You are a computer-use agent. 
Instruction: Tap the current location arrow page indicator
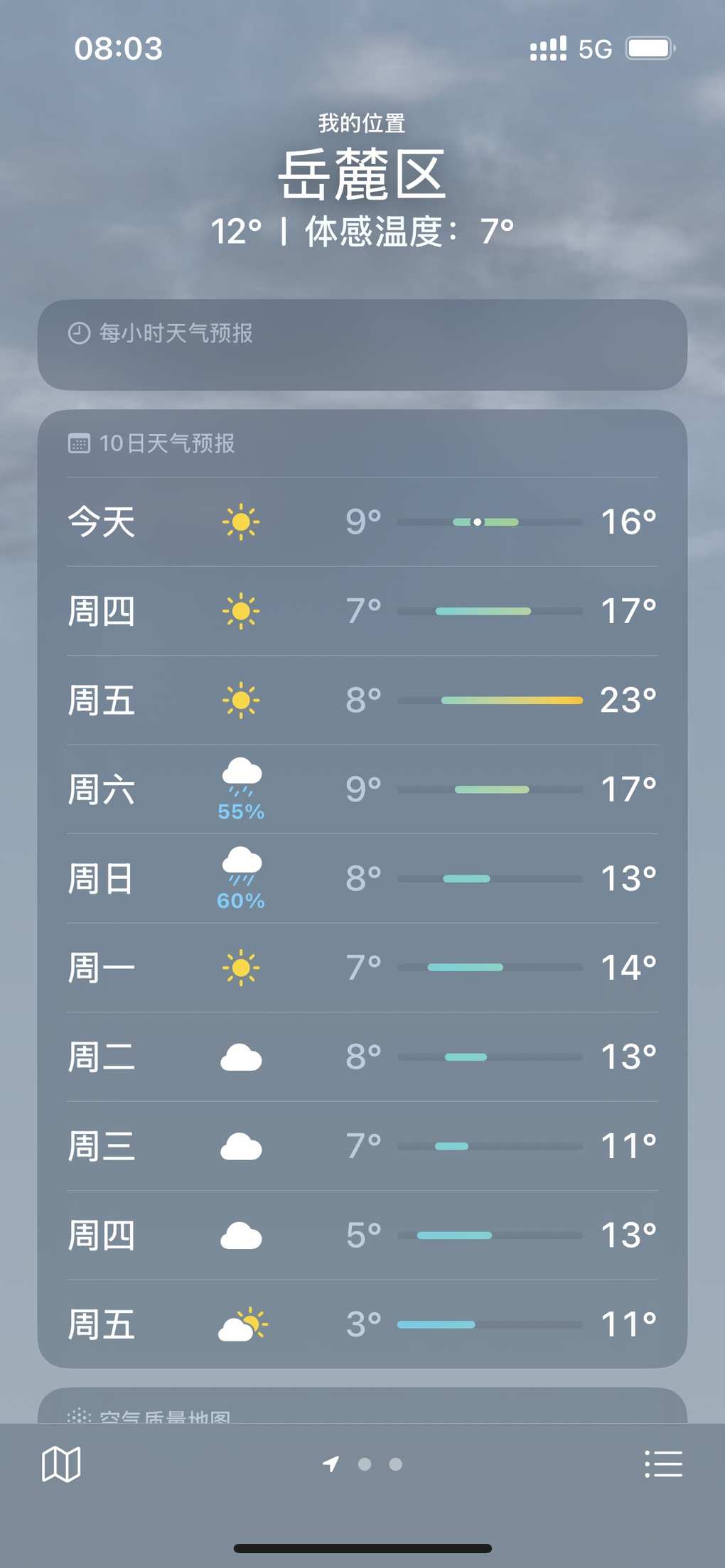click(x=331, y=1464)
